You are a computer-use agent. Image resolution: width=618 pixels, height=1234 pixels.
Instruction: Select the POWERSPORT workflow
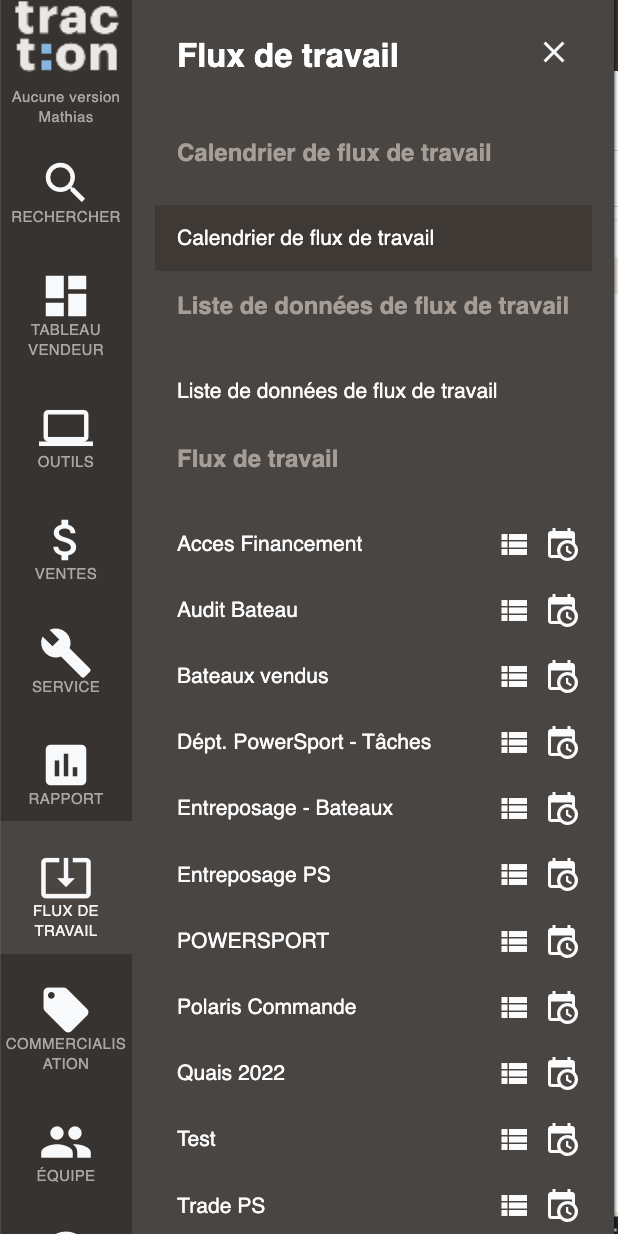(x=253, y=941)
